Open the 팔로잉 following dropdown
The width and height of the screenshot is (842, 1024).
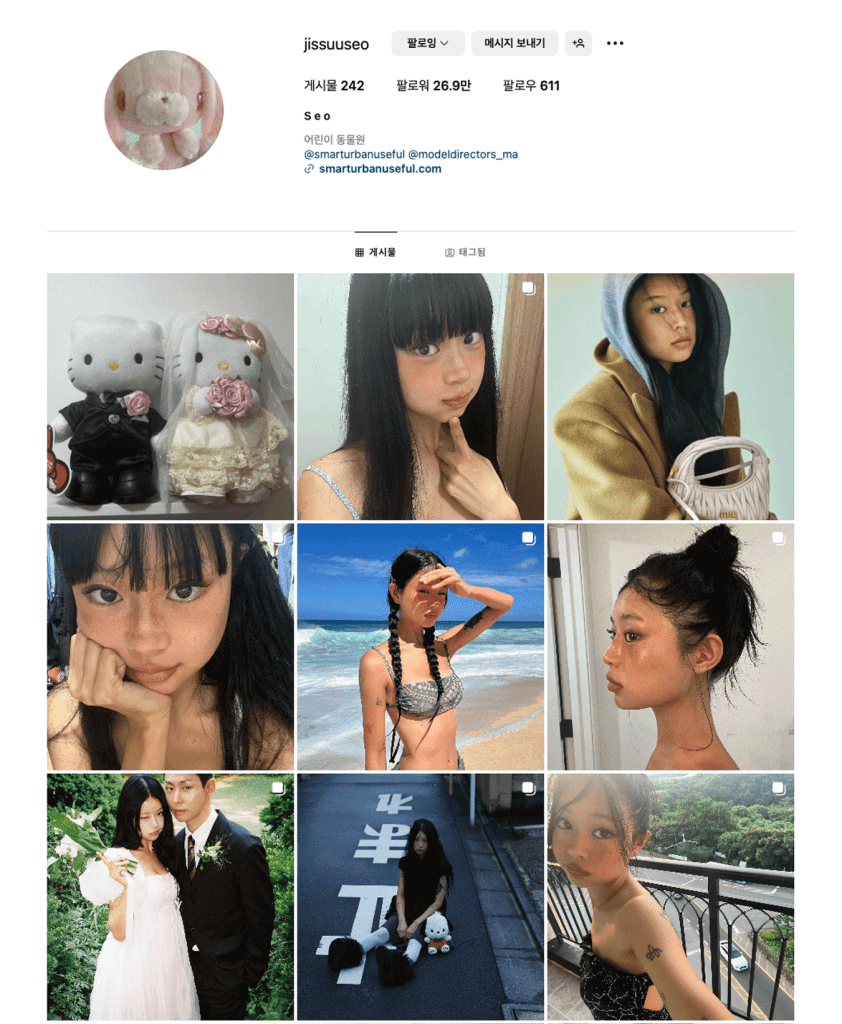[427, 43]
